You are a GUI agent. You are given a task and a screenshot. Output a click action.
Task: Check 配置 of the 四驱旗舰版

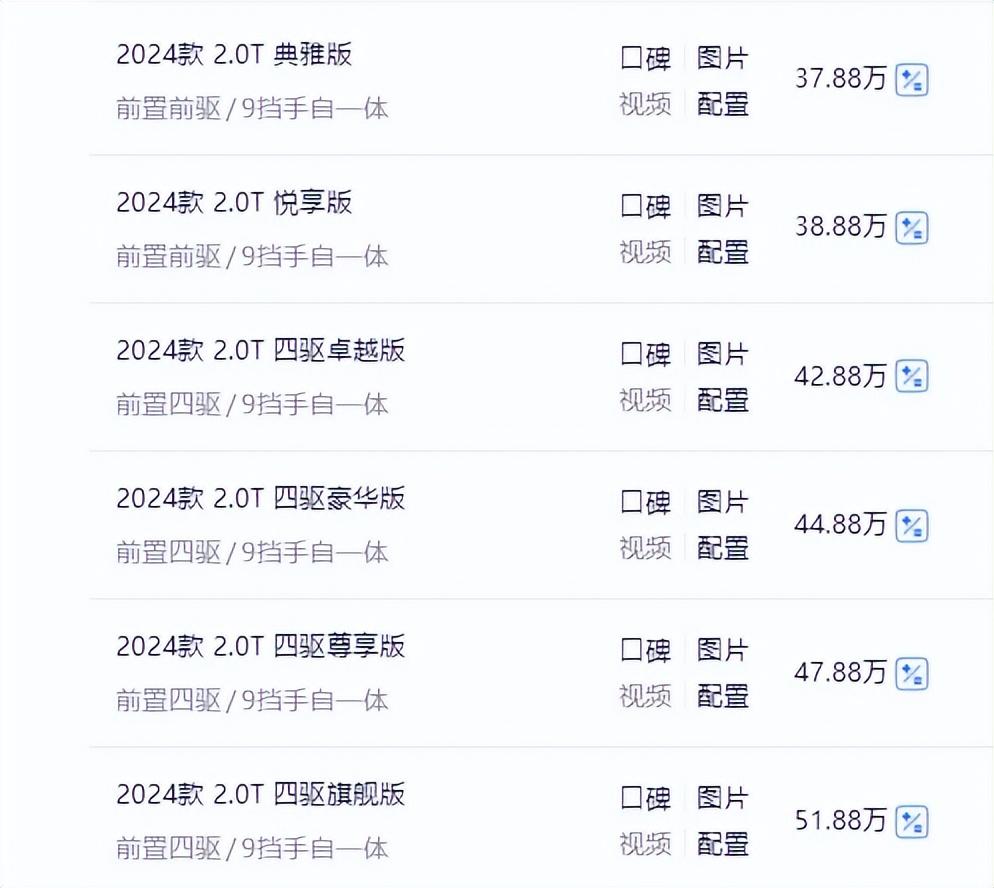click(x=723, y=844)
